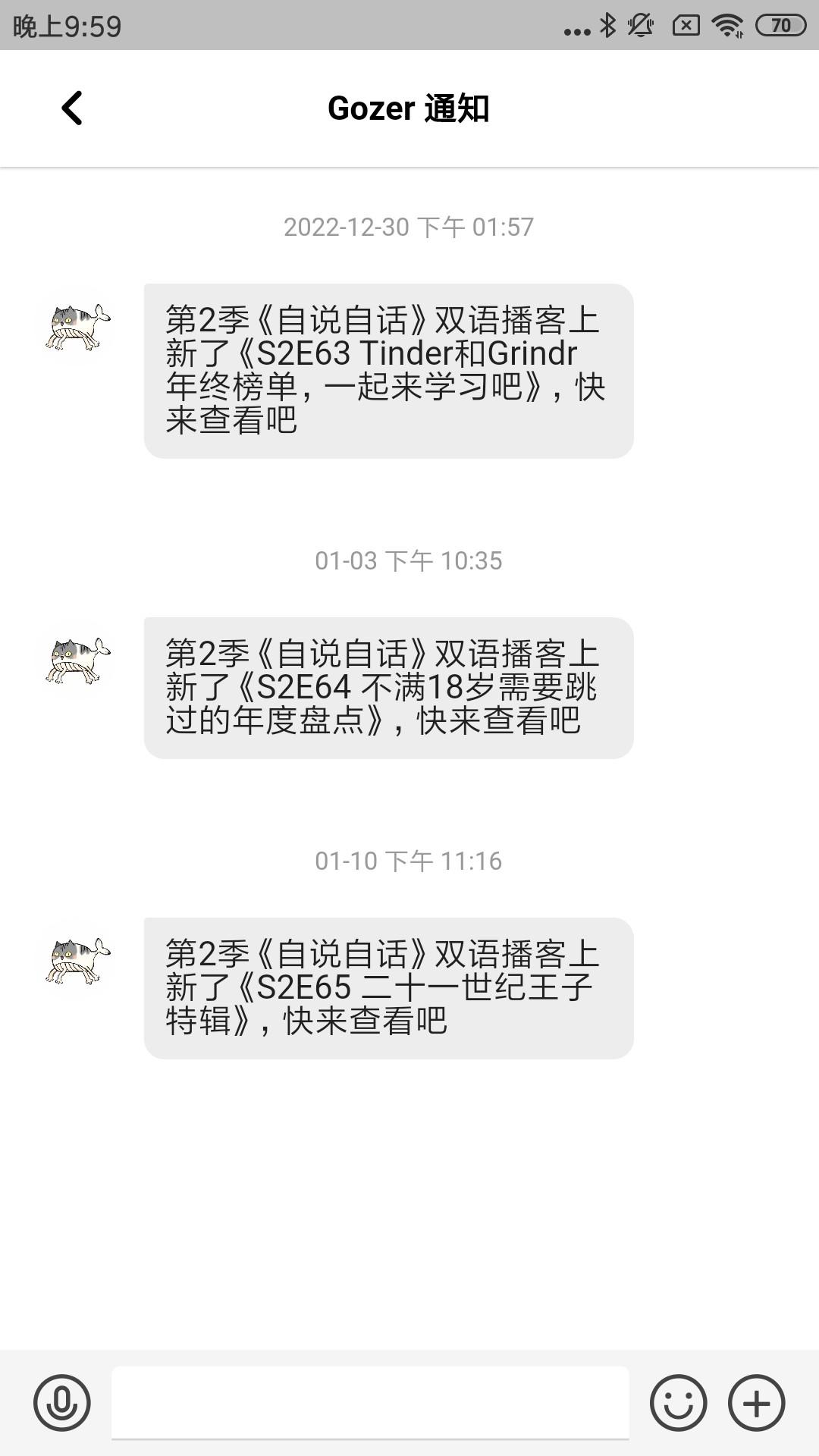Viewport: 819px width, 1456px height.
Task: Tap the timestamp 01-03 下午 10:35
Action: click(x=409, y=561)
